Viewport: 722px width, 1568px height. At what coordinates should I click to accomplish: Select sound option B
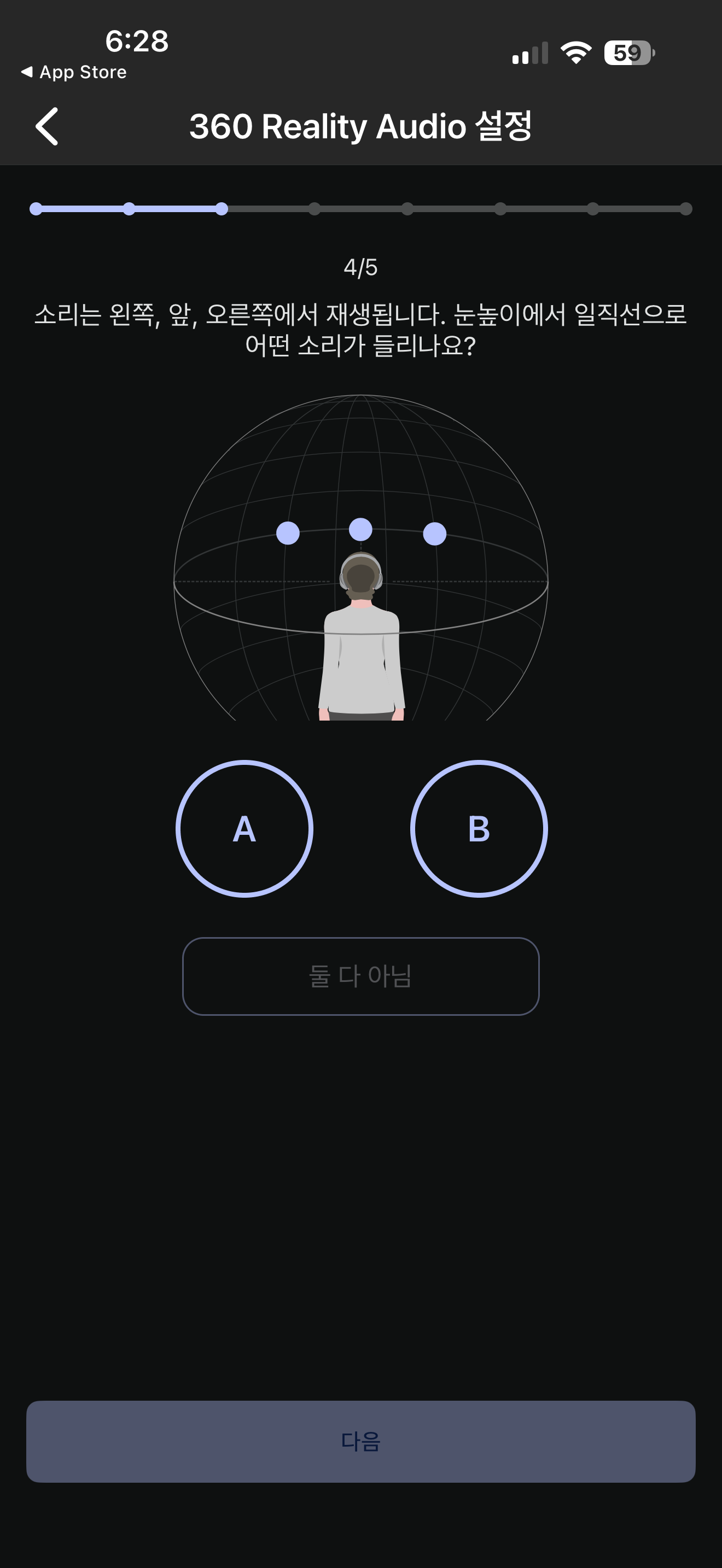pyautogui.click(x=479, y=828)
